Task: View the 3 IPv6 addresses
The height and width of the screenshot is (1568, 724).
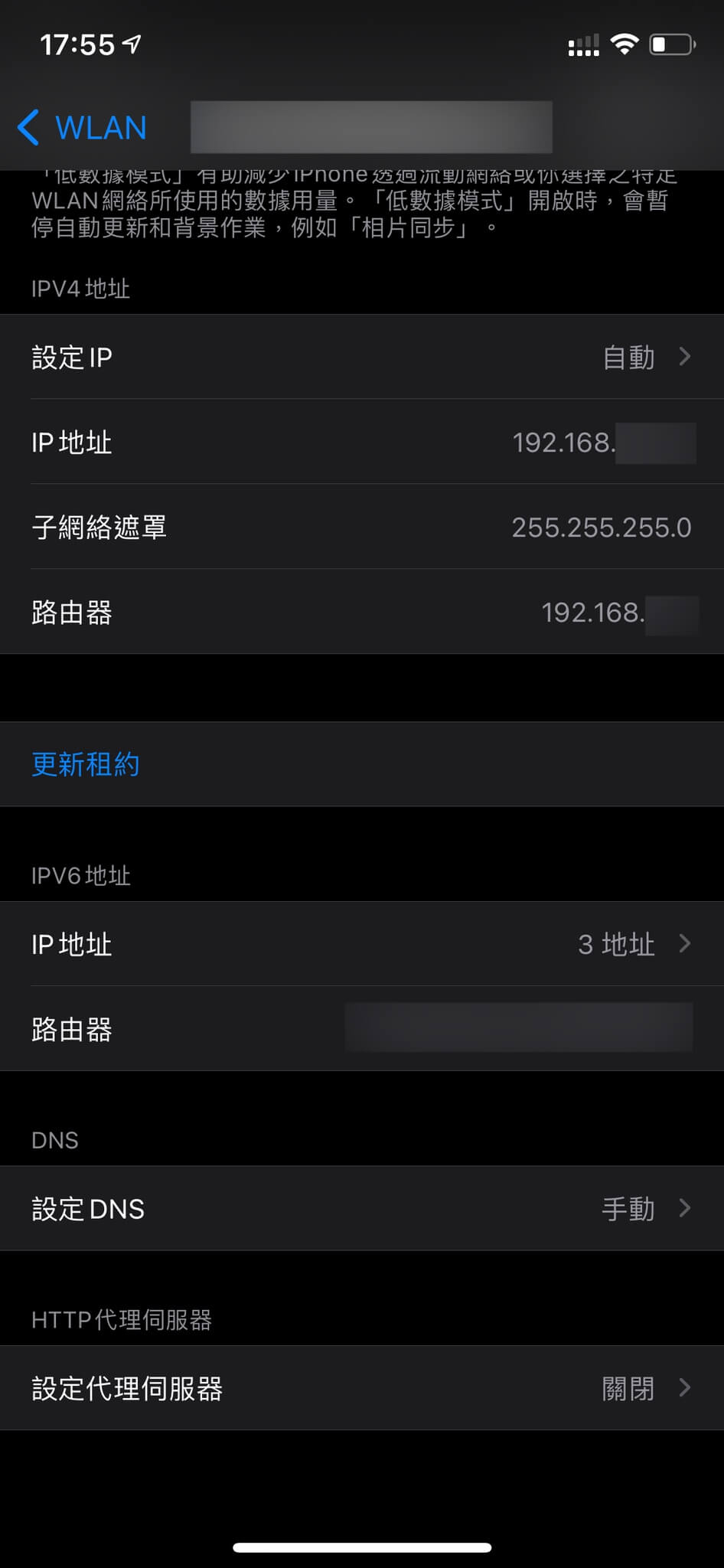Action: click(361, 944)
